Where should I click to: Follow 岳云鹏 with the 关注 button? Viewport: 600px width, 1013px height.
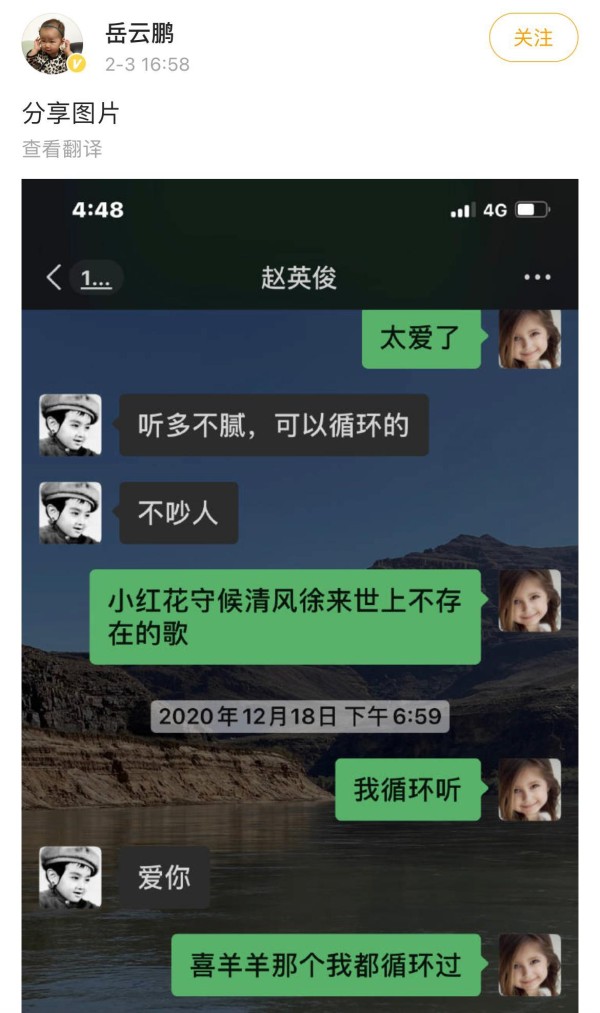(x=533, y=37)
